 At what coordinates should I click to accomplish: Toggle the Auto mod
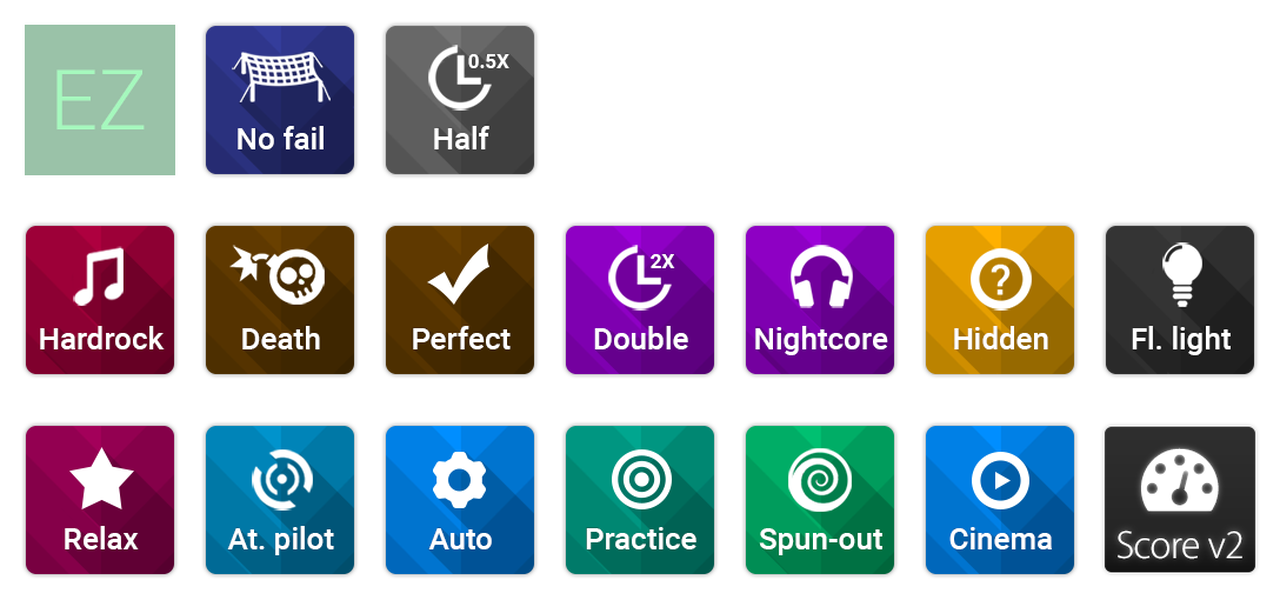460,500
